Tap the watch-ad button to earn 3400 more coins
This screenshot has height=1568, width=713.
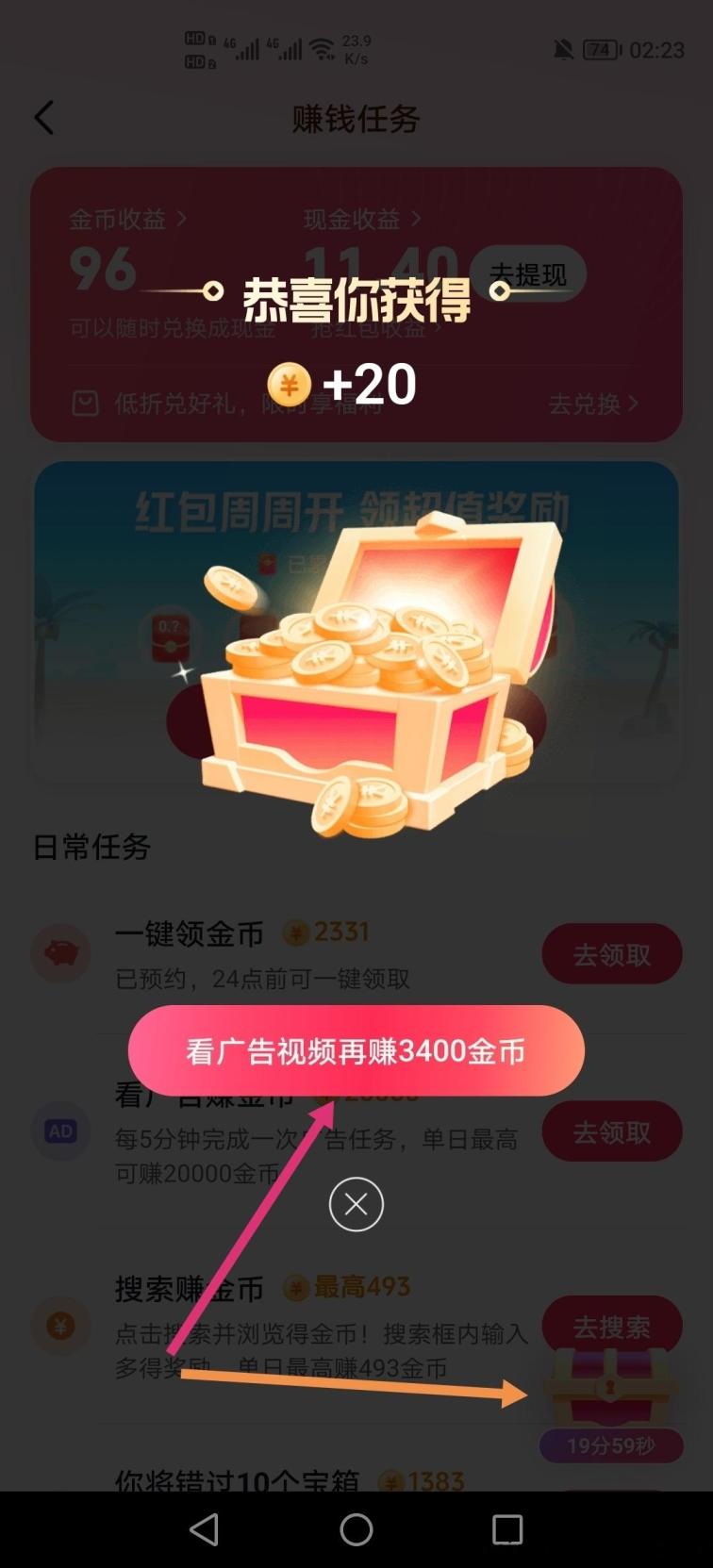(356, 1050)
